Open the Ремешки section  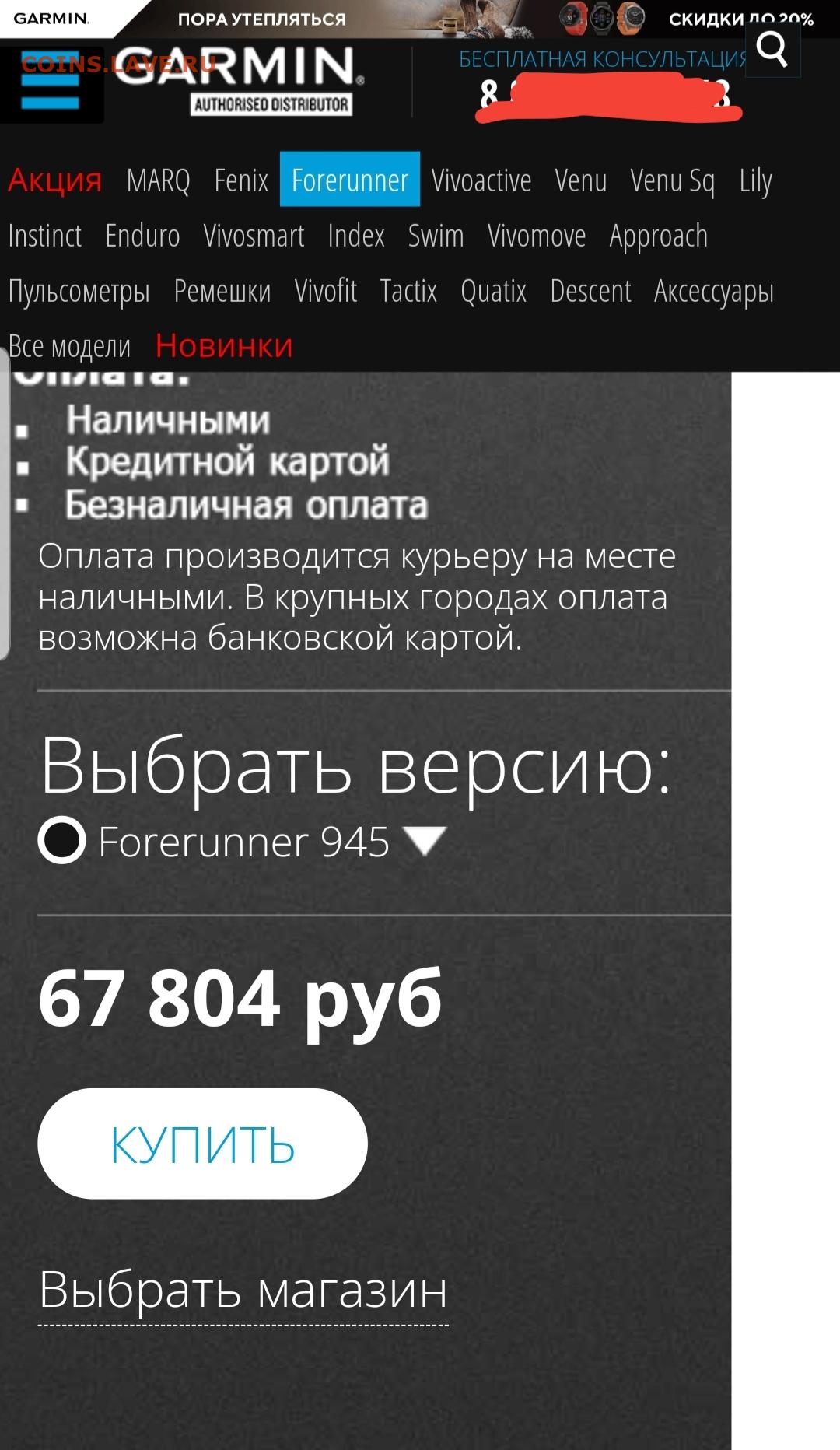click(x=222, y=292)
